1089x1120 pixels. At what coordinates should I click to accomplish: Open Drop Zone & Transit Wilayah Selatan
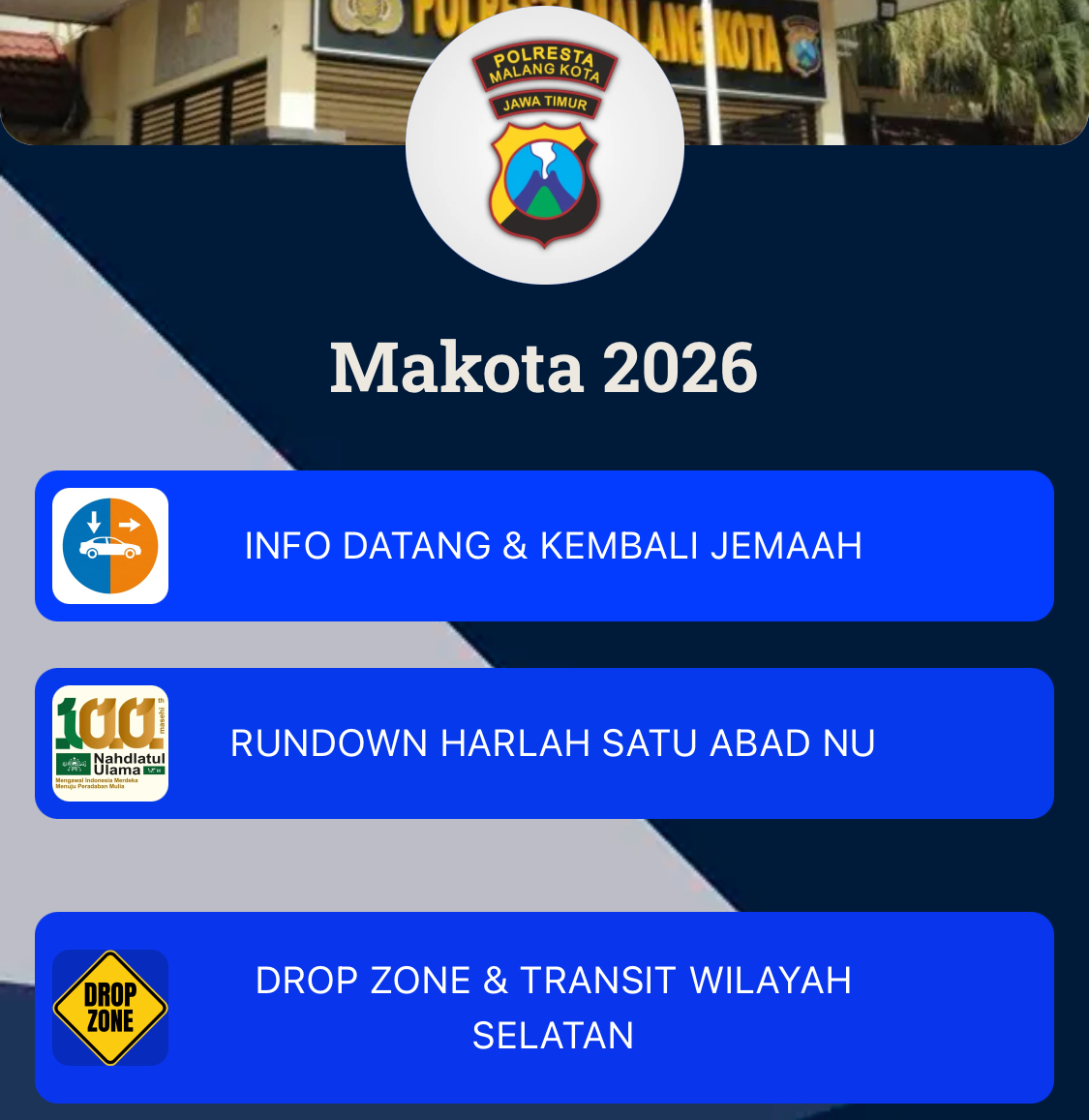pos(552,1007)
